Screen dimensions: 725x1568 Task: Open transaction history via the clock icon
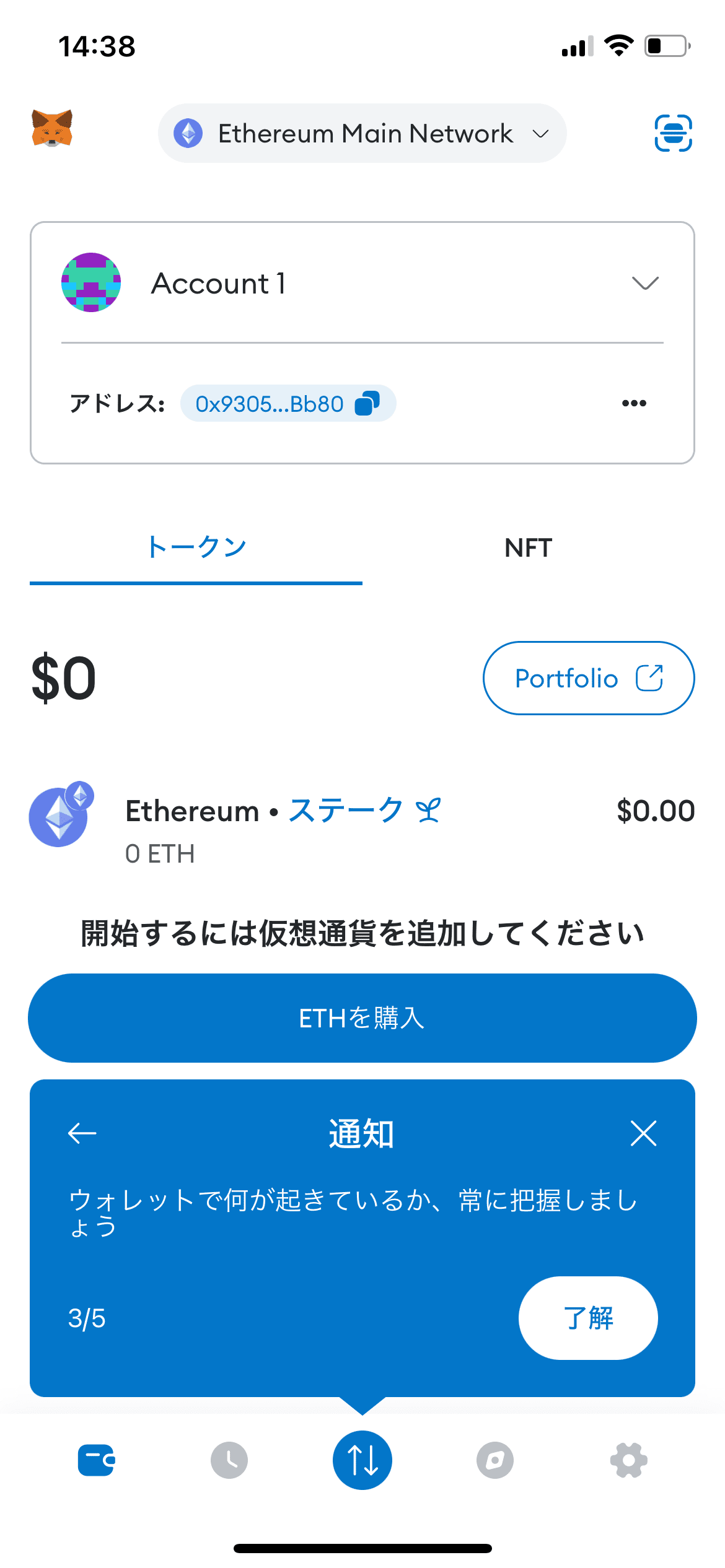[x=229, y=1461]
